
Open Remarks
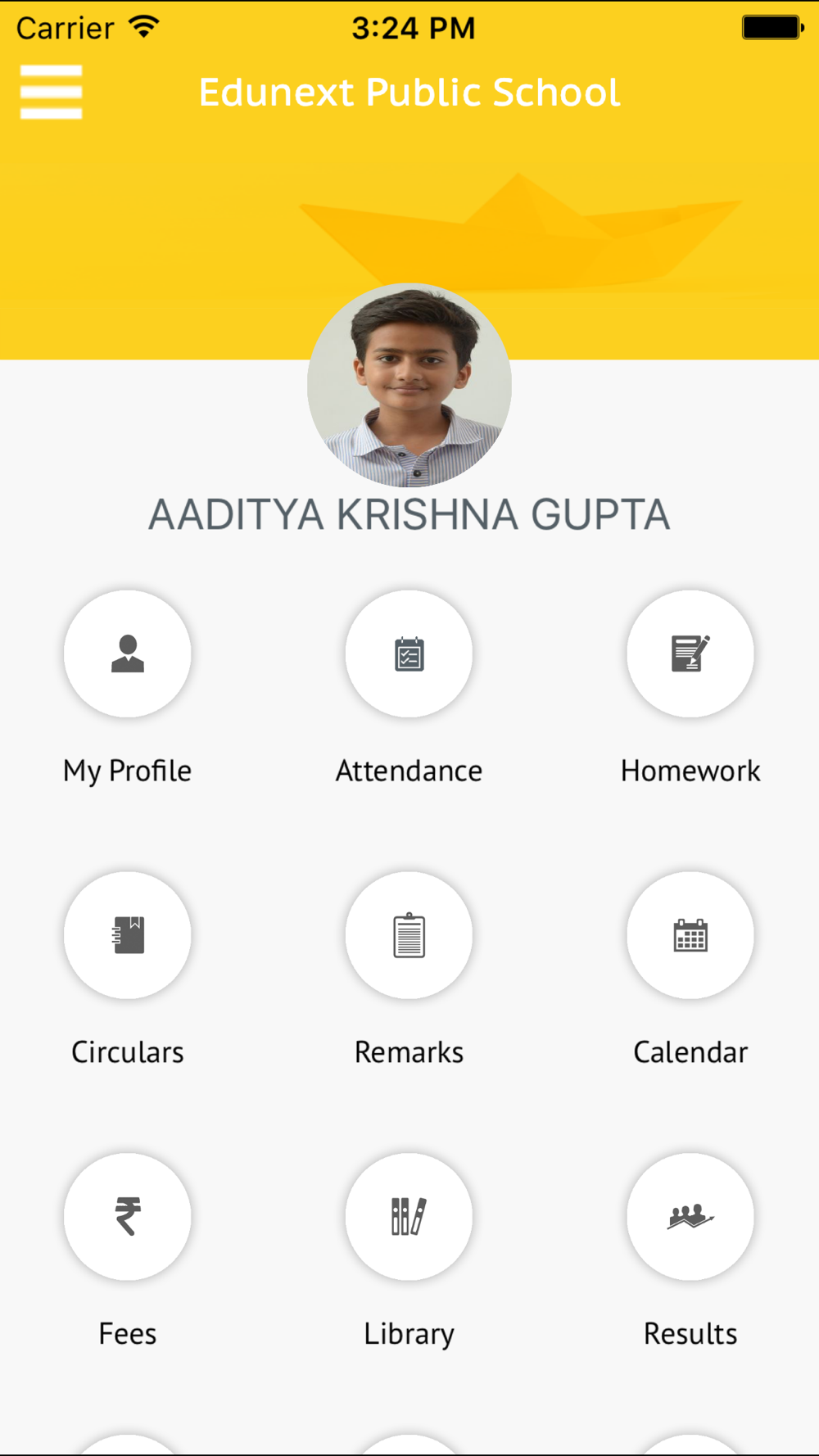(409, 935)
